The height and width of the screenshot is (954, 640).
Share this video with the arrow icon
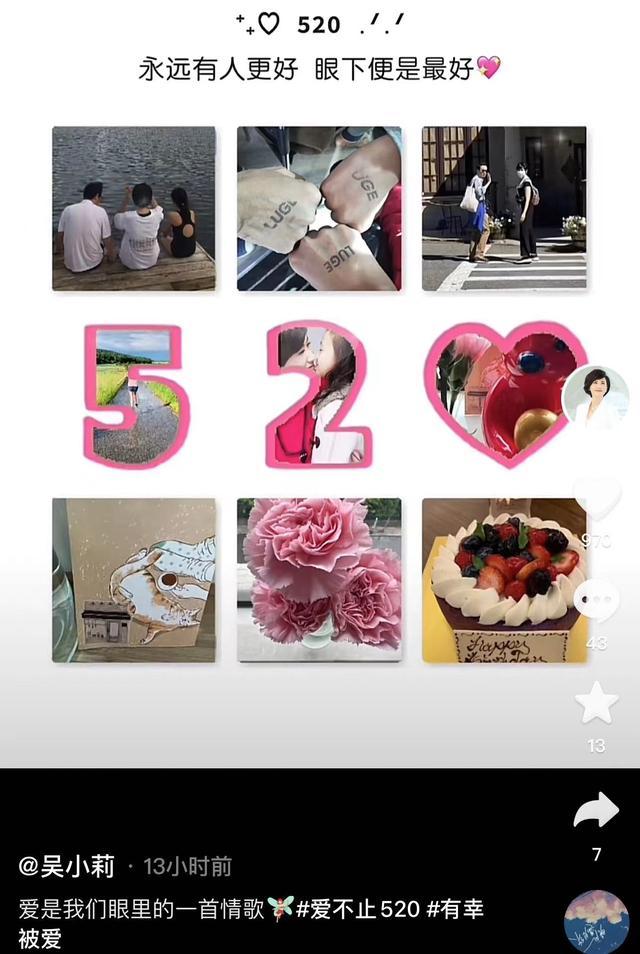[x=596, y=812]
